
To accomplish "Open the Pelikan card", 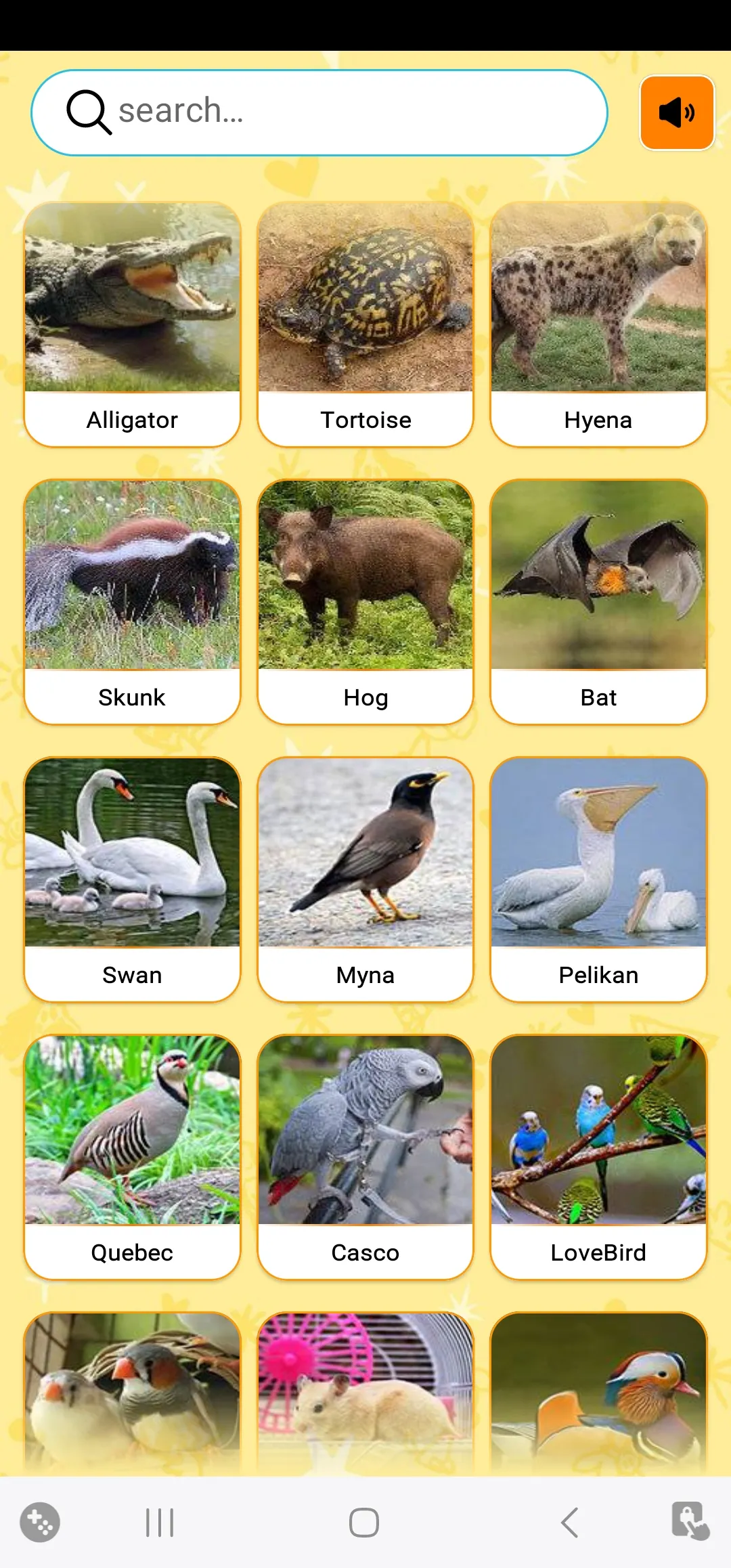I will (x=598, y=879).
